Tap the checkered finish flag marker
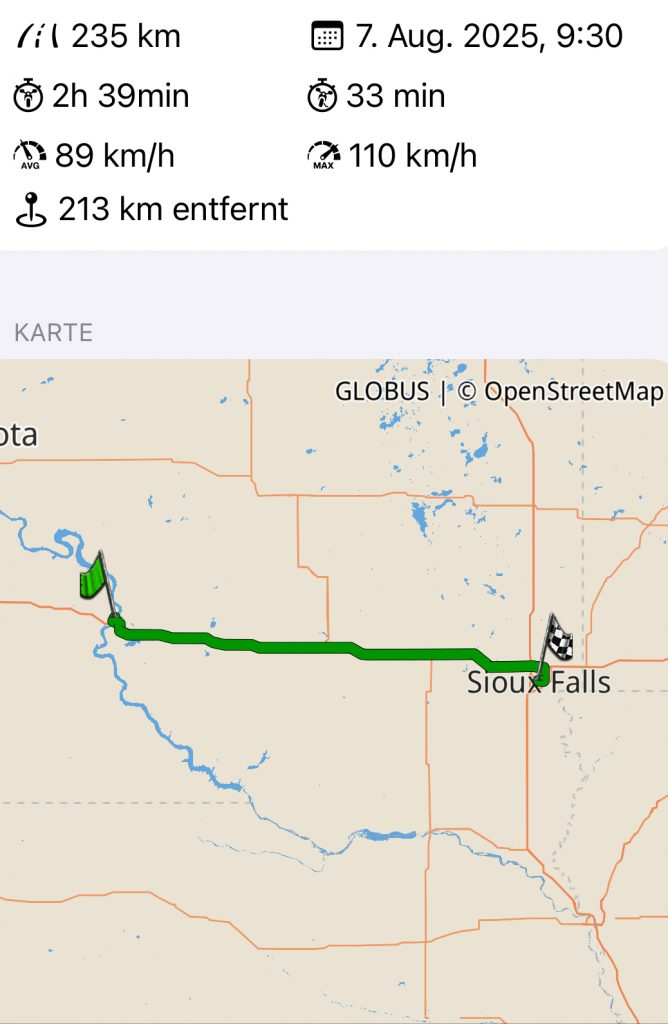Screen dimensions: 668x1024 pos(559,639)
